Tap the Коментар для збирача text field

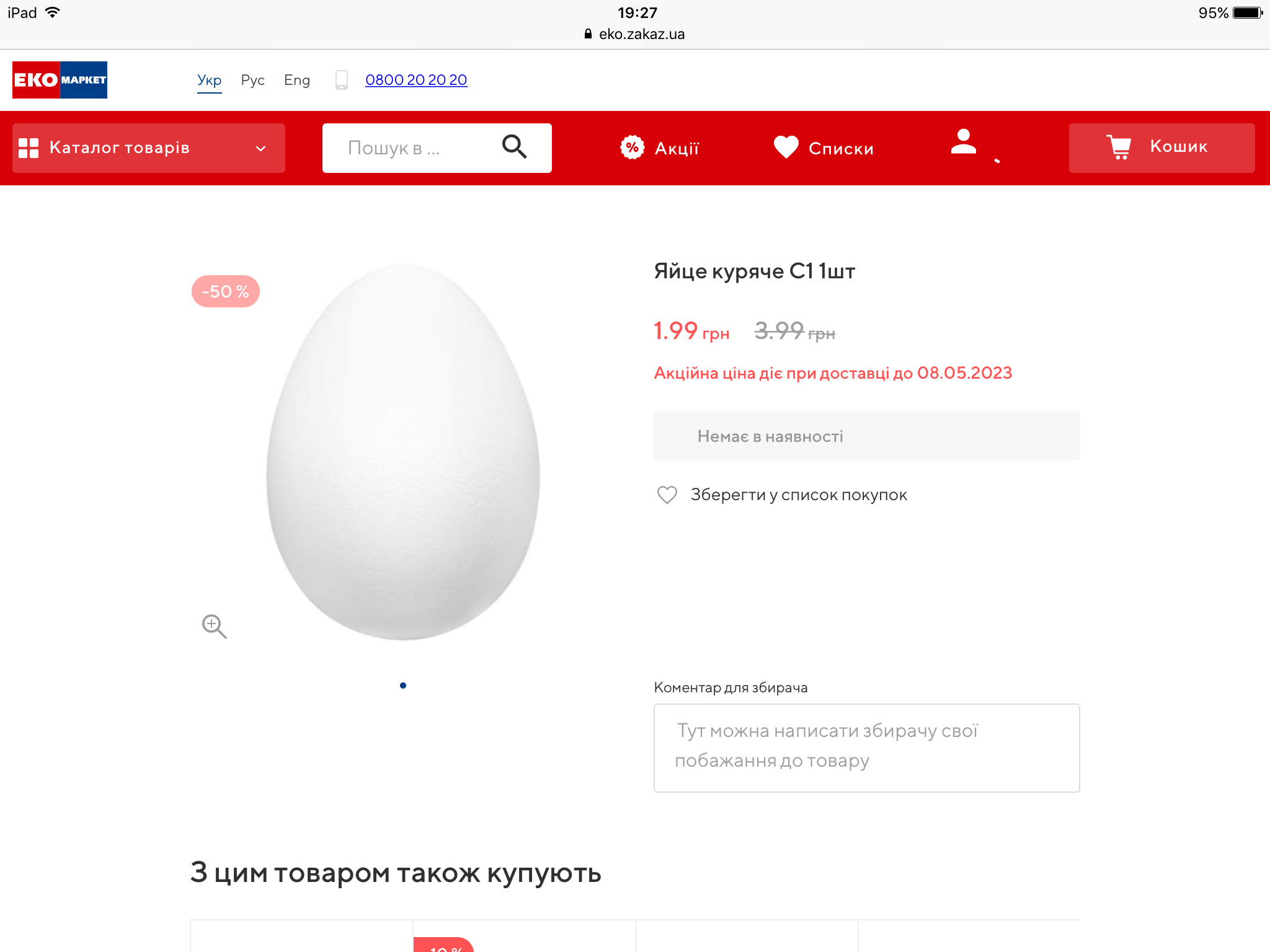pyautogui.click(x=866, y=747)
